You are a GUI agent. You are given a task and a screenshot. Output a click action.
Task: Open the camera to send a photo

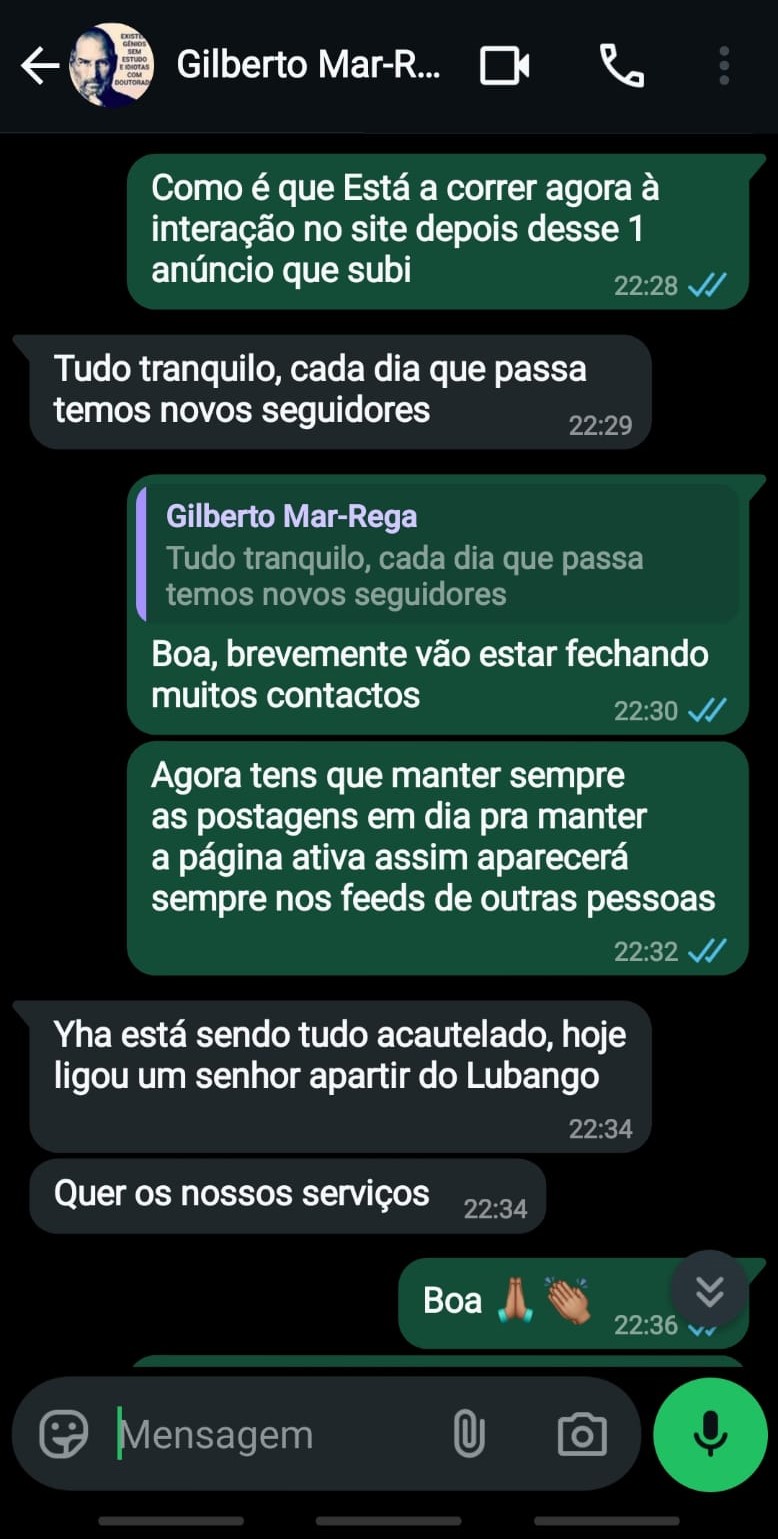(x=581, y=1435)
